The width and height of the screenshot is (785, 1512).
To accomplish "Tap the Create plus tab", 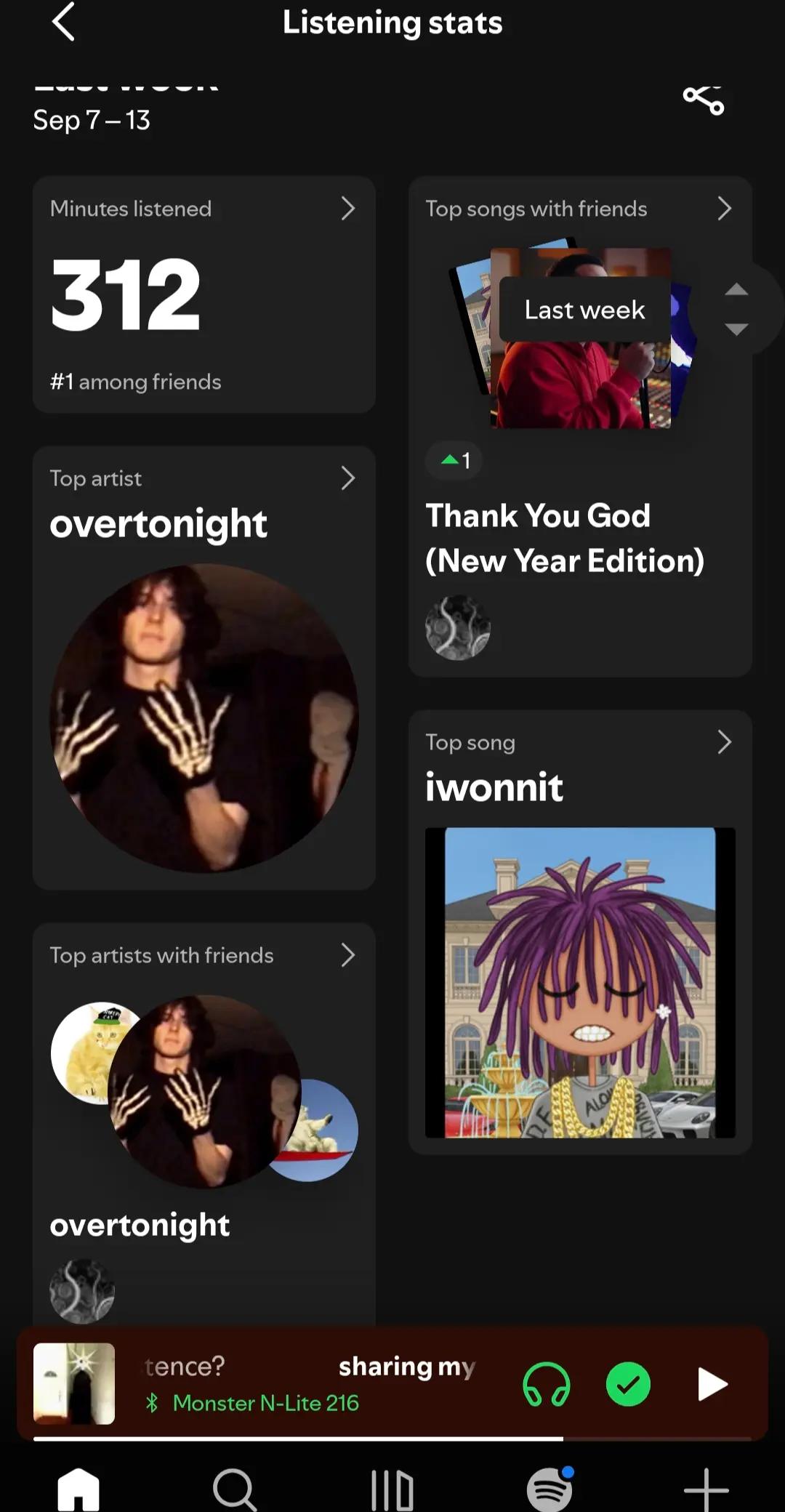I will [706, 1490].
